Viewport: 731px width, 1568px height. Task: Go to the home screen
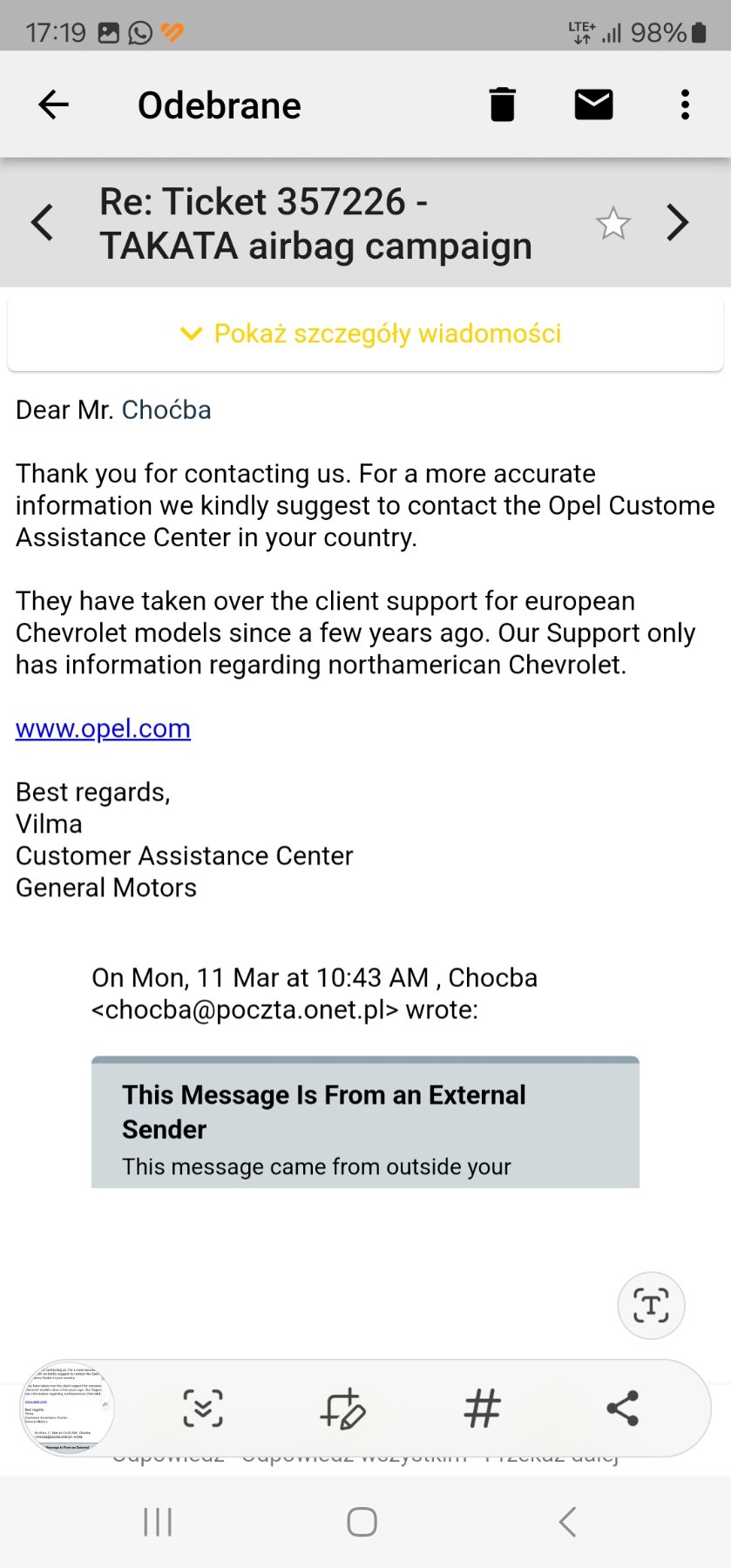[362, 1522]
